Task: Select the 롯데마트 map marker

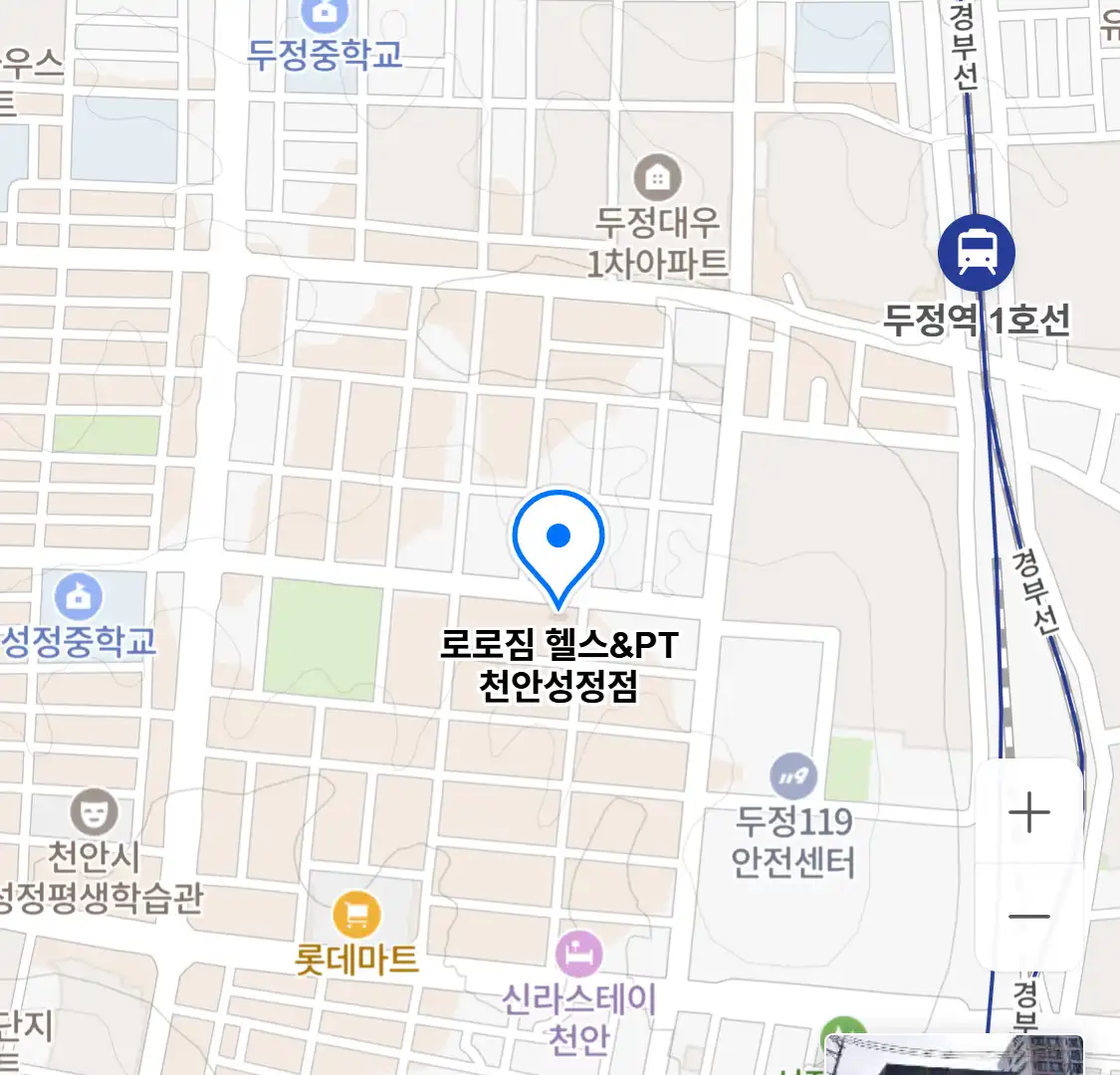Action: tap(356, 912)
